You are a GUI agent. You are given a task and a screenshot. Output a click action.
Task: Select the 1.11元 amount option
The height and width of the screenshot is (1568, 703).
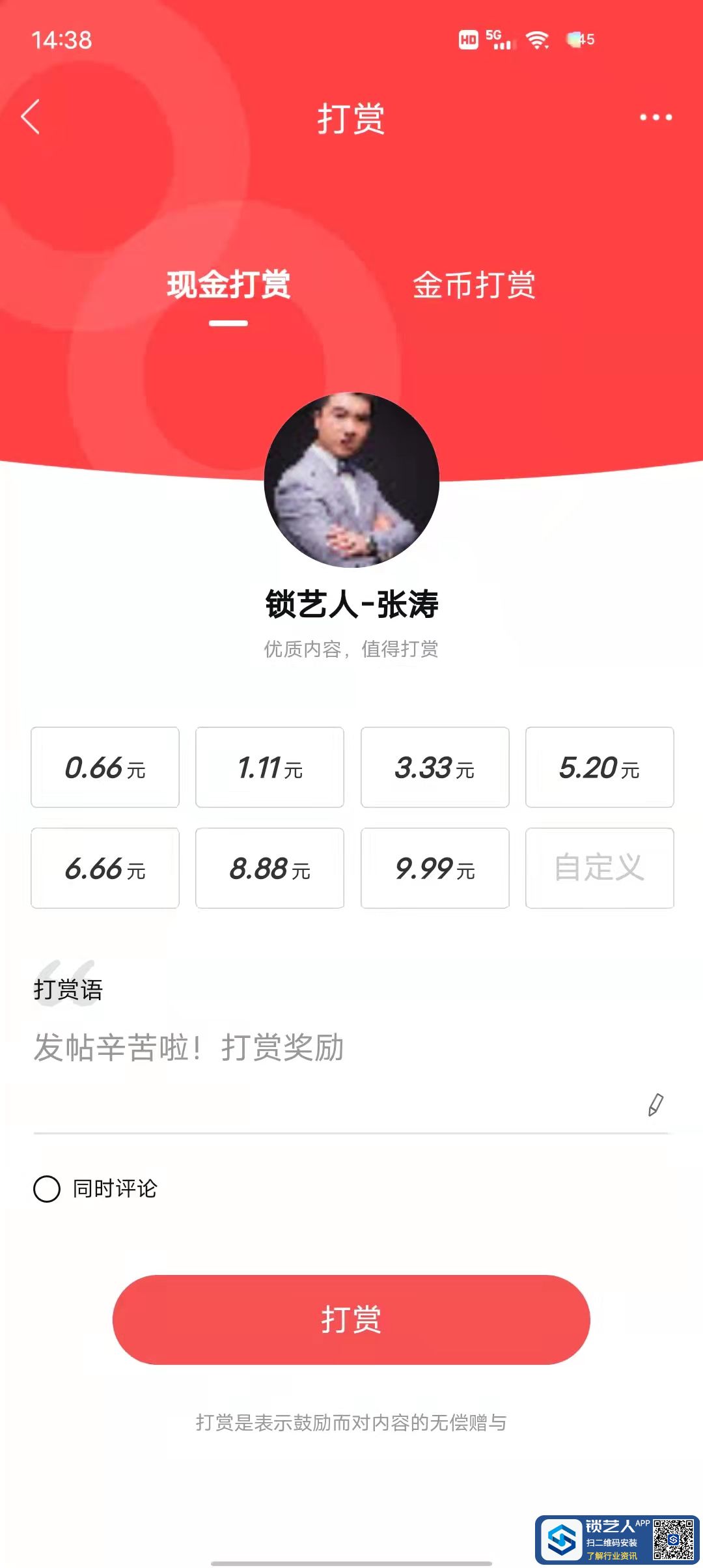(x=269, y=768)
